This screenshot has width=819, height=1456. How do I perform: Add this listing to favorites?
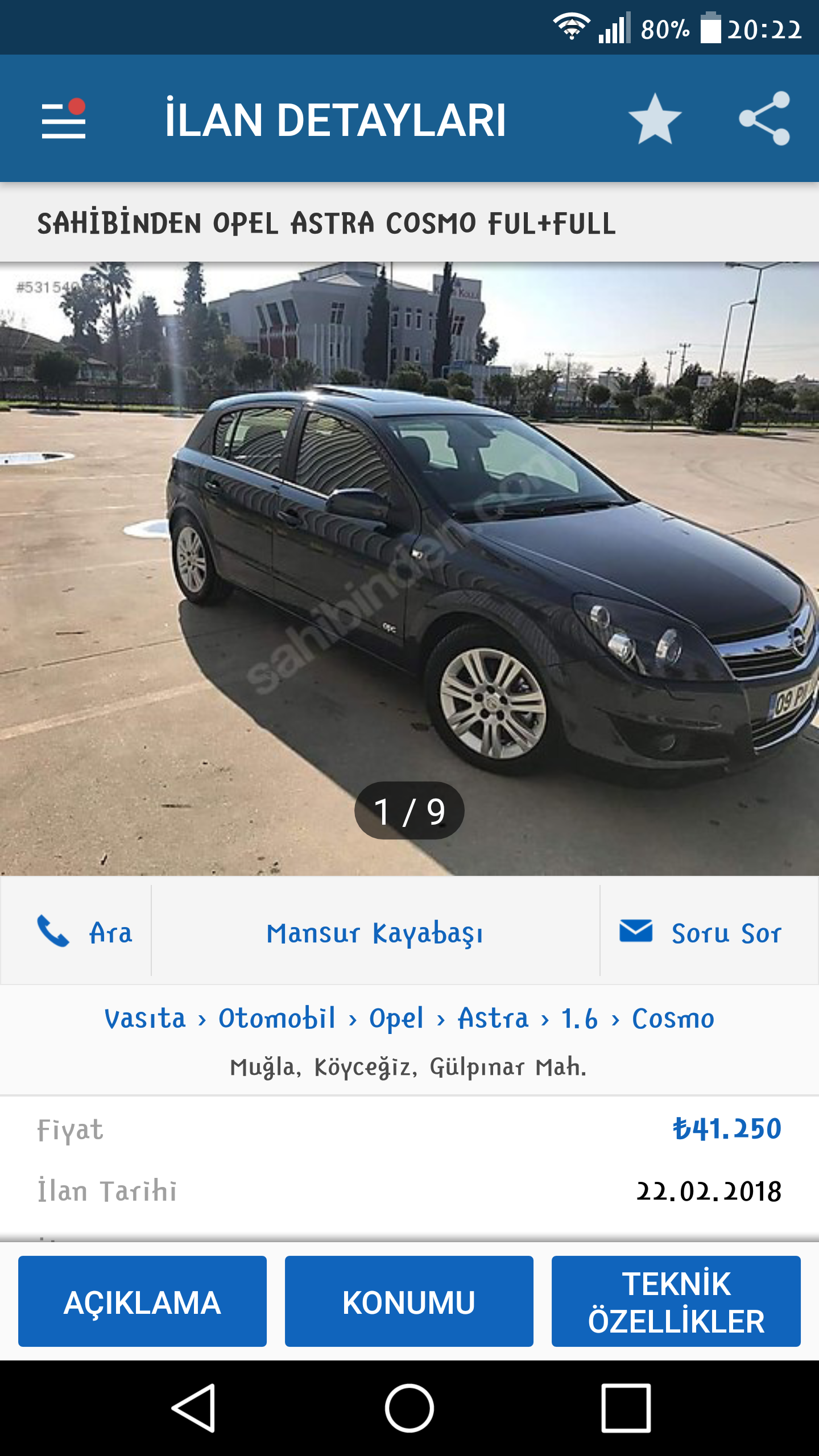[x=655, y=119]
